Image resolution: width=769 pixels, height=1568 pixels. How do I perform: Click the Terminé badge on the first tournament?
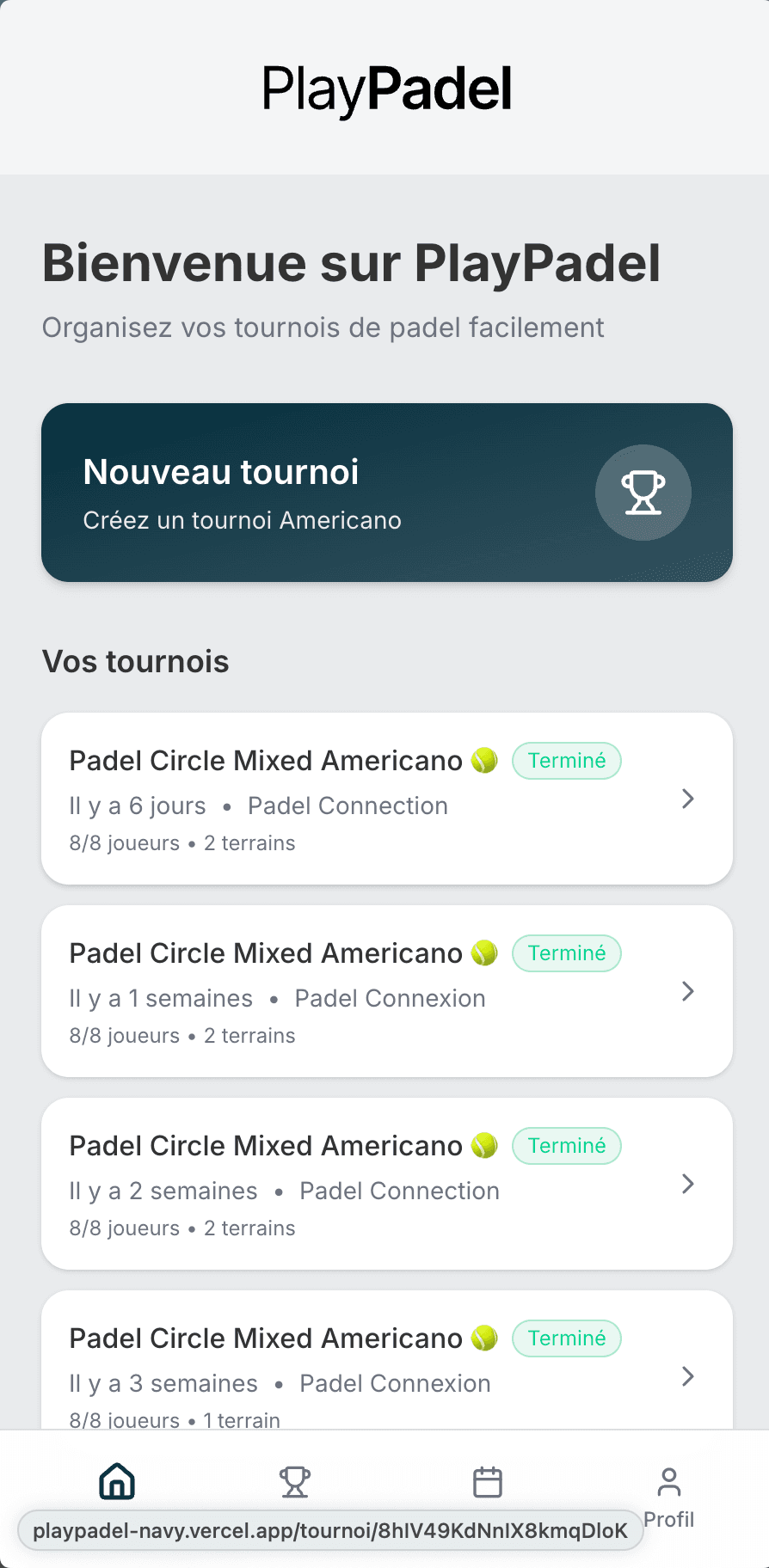pos(566,760)
